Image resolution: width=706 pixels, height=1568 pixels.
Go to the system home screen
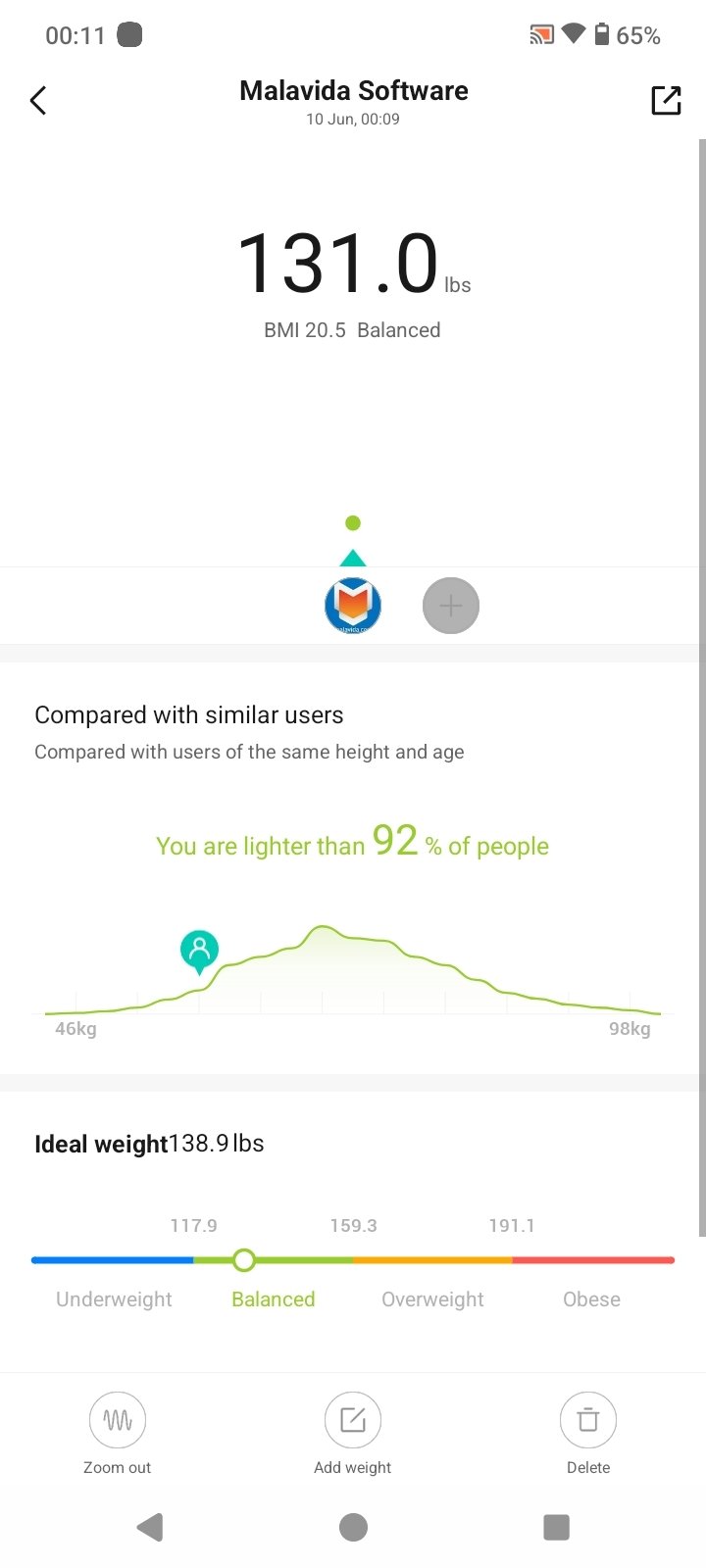pyautogui.click(x=353, y=1527)
